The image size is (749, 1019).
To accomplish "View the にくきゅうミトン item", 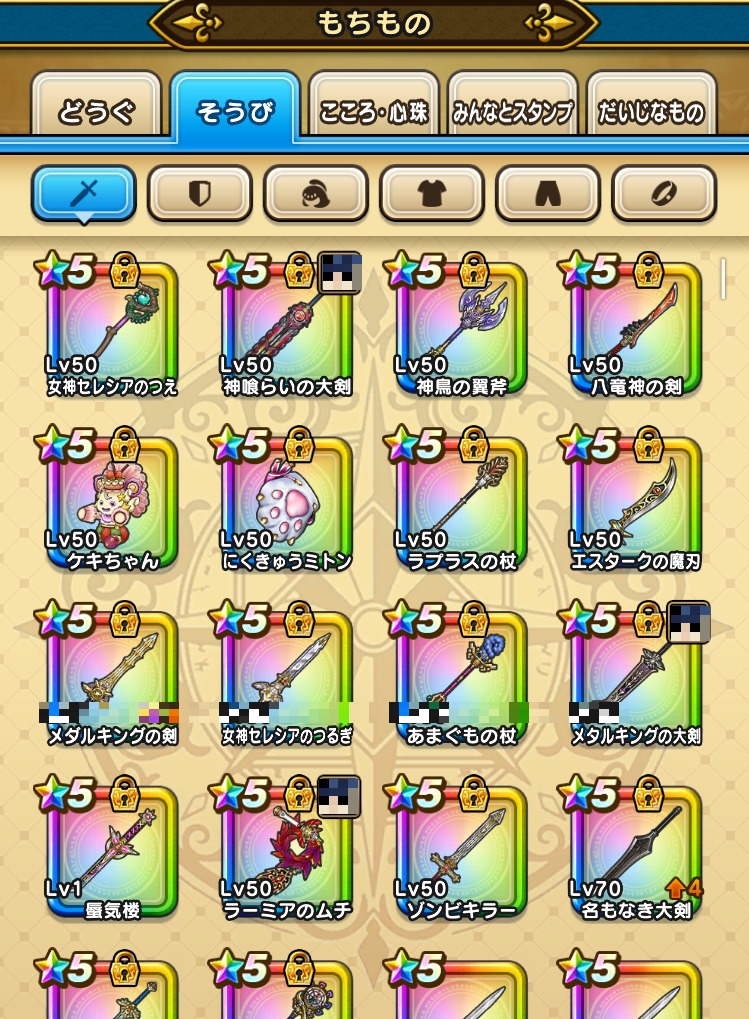I will (x=285, y=502).
